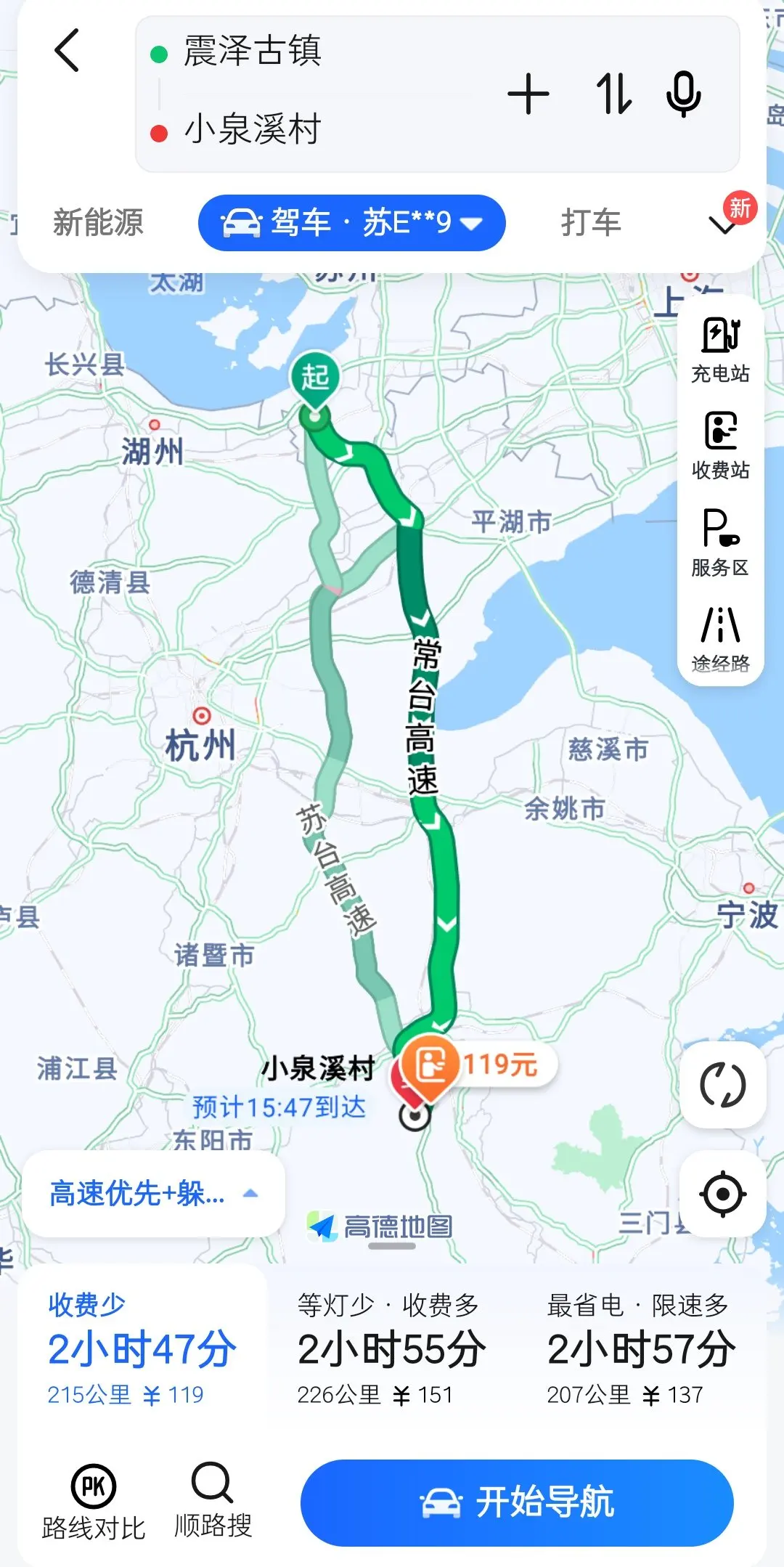Viewport: 784px width, 1567px height.
Task: Open 途经路 road details
Action: point(720,638)
